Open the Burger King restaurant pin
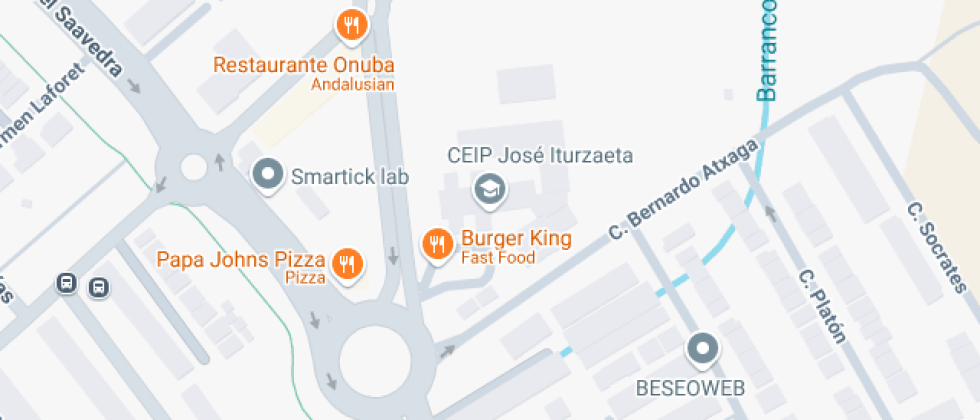Screen dimensions: 980x420 438,245
